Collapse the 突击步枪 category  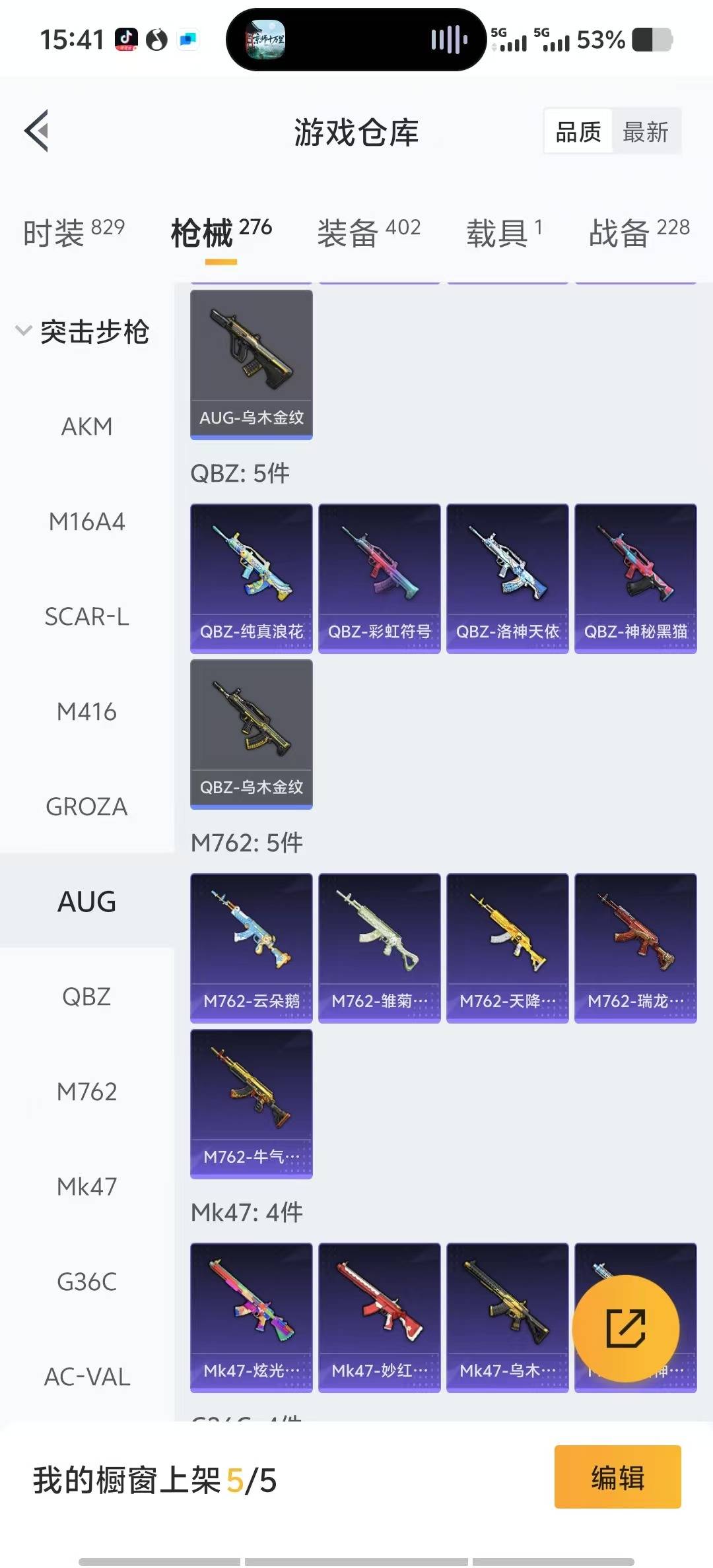tap(83, 331)
